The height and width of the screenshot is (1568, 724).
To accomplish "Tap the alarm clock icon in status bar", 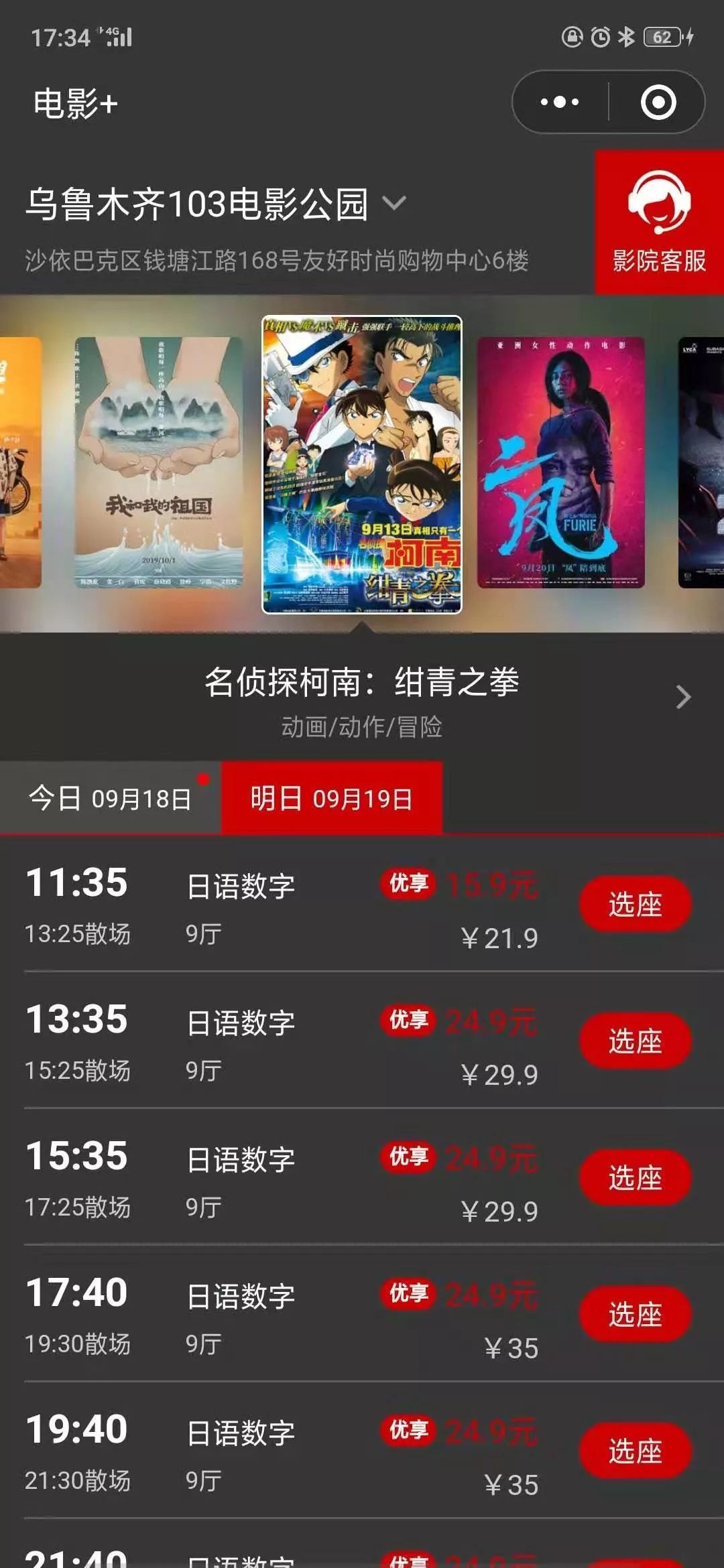I will (x=600, y=38).
